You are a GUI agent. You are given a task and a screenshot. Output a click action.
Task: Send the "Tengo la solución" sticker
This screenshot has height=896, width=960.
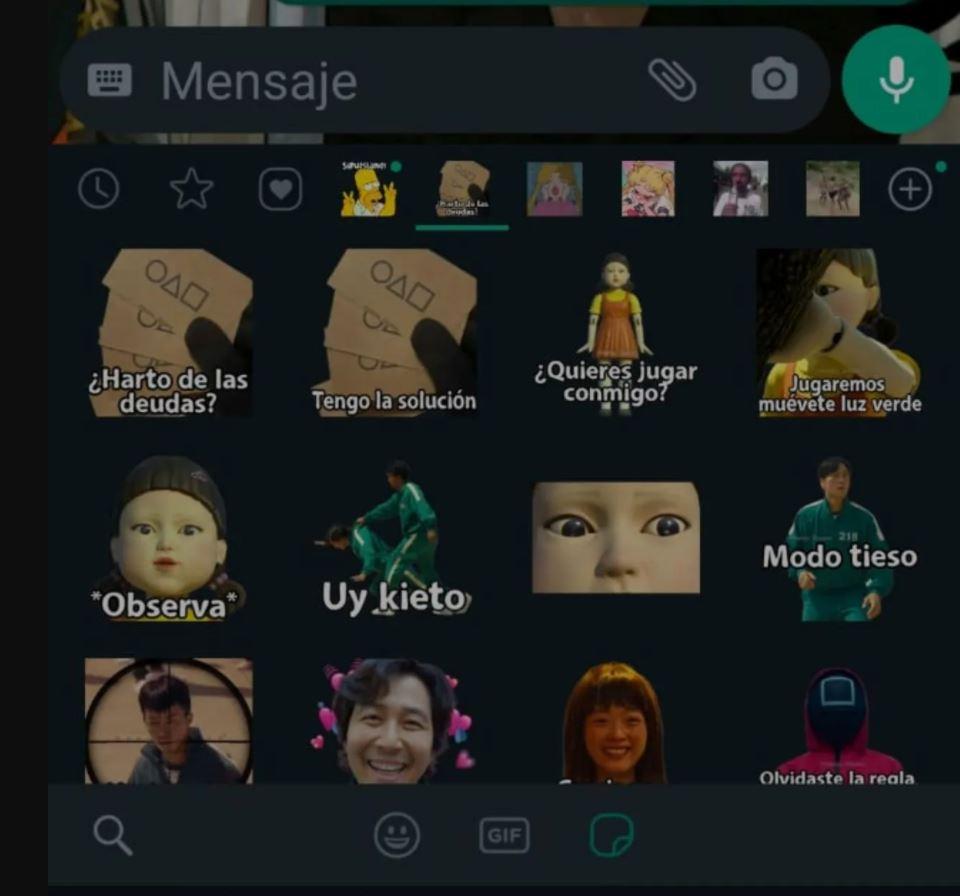(394, 333)
